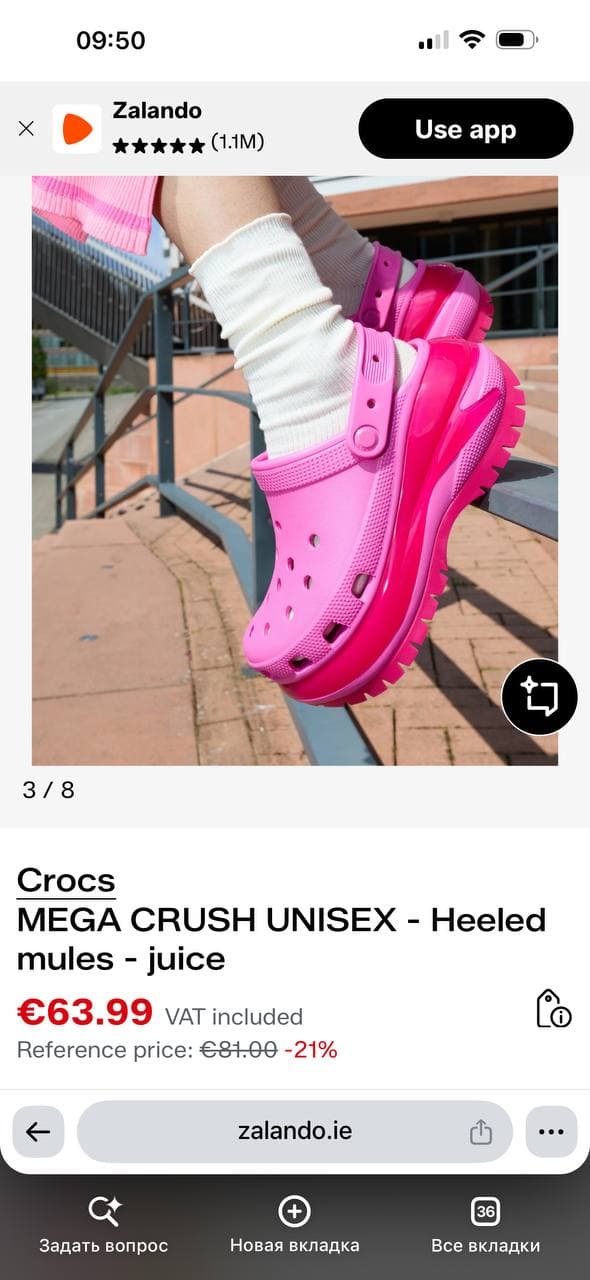
Task: Dismiss the Zalando app banner
Action: 26,128
